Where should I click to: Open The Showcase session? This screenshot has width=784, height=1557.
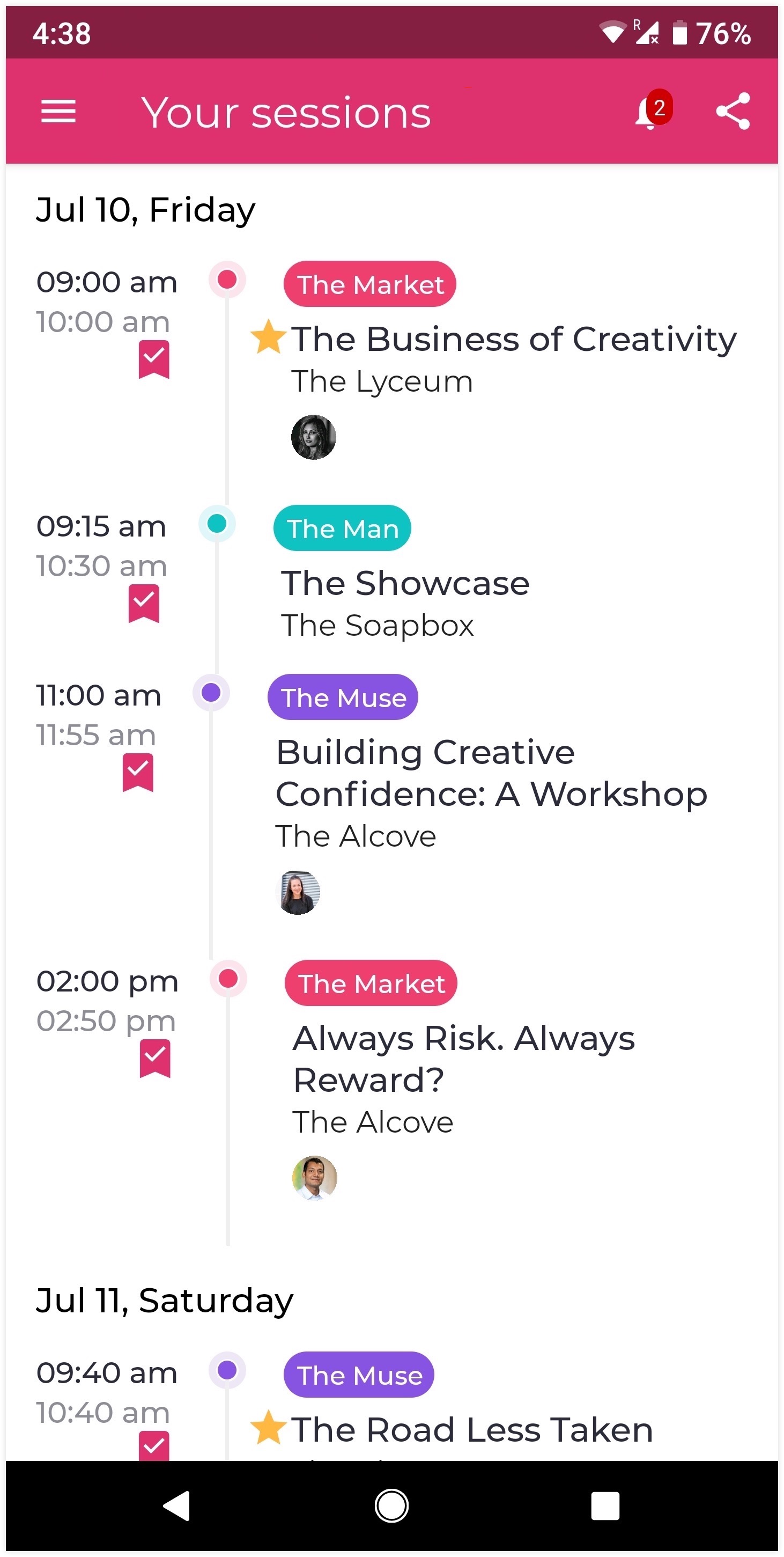tap(405, 583)
